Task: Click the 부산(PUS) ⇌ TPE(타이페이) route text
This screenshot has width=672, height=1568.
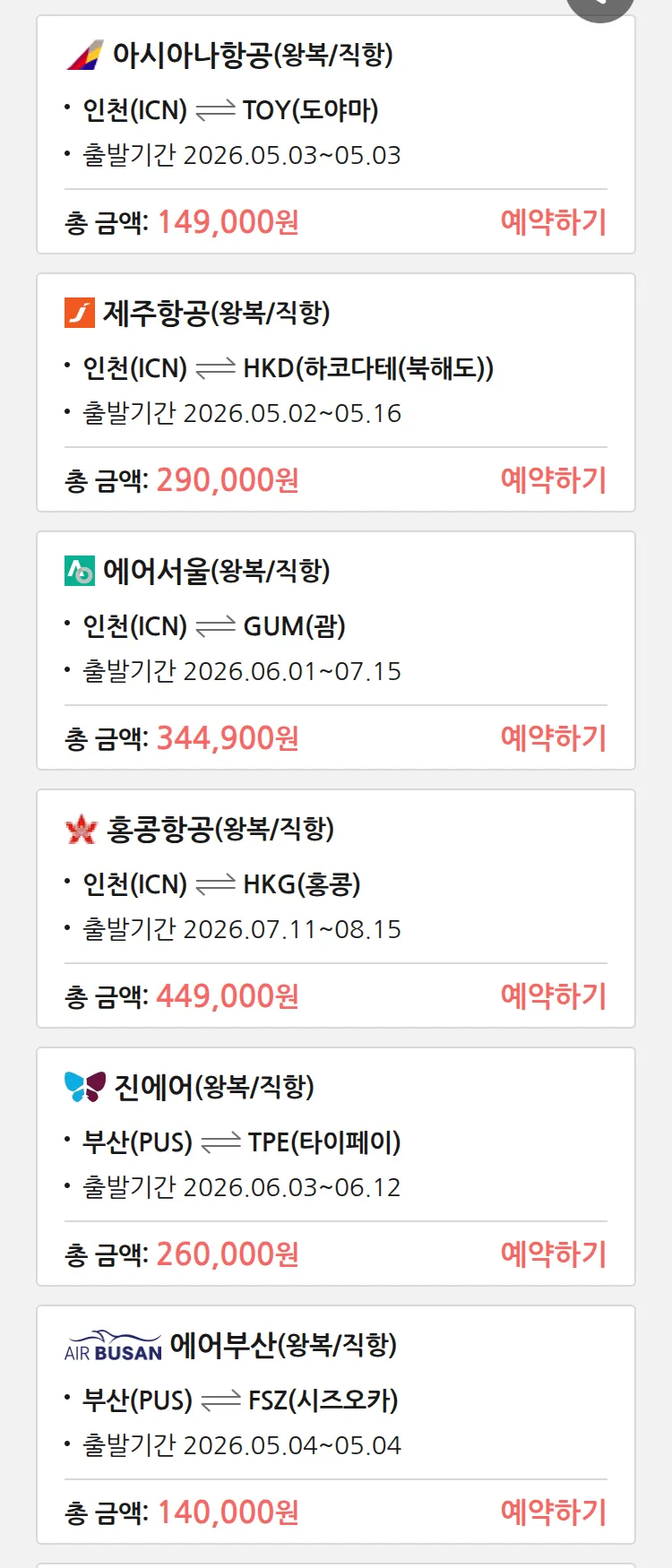Action: [243, 1142]
